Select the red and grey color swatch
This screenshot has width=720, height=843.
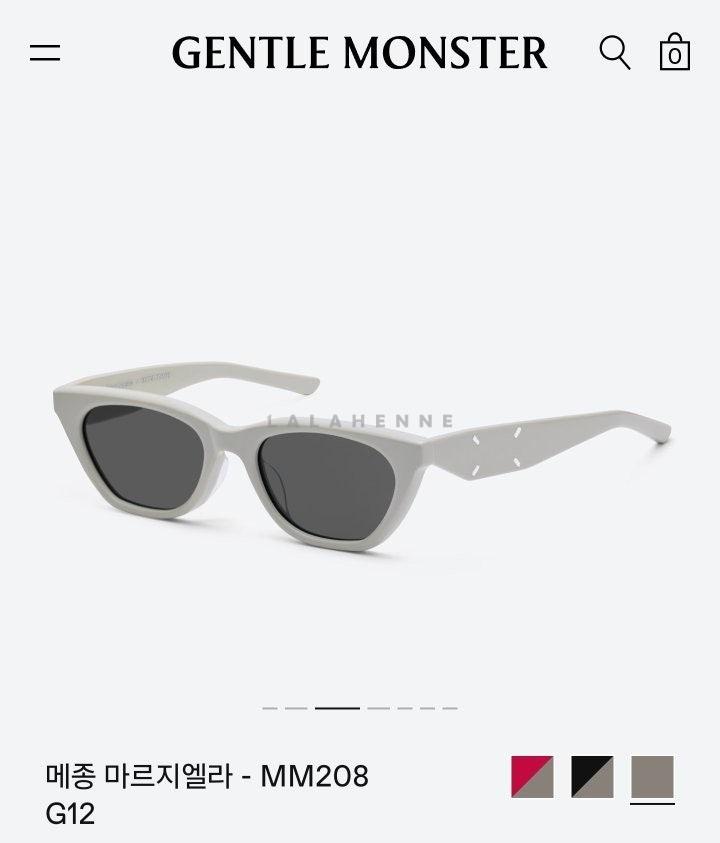coord(532,777)
